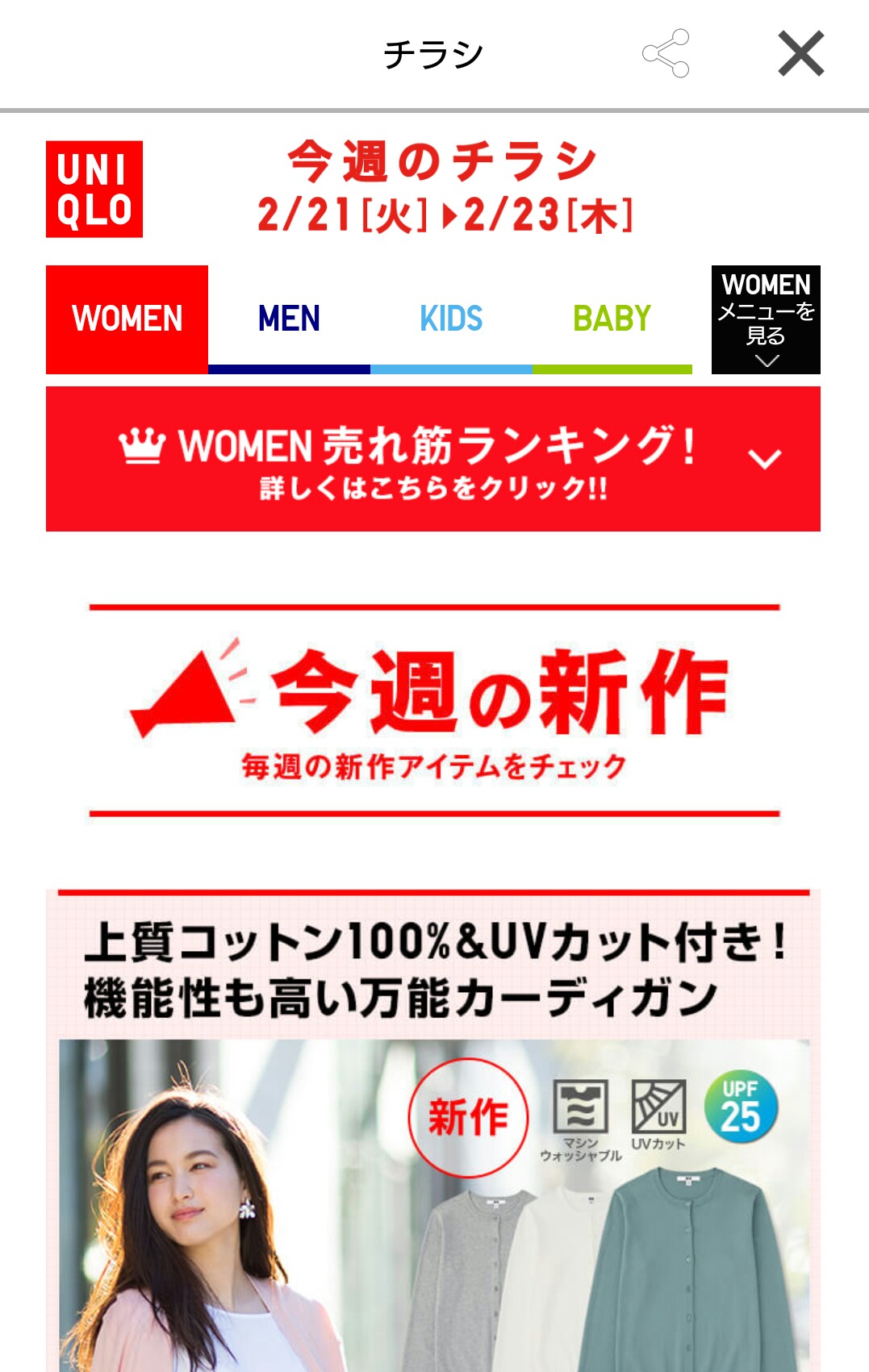869x1372 pixels.
Task: Expand WOMEN 売れ筋ランキング banner
Action: 433,459
